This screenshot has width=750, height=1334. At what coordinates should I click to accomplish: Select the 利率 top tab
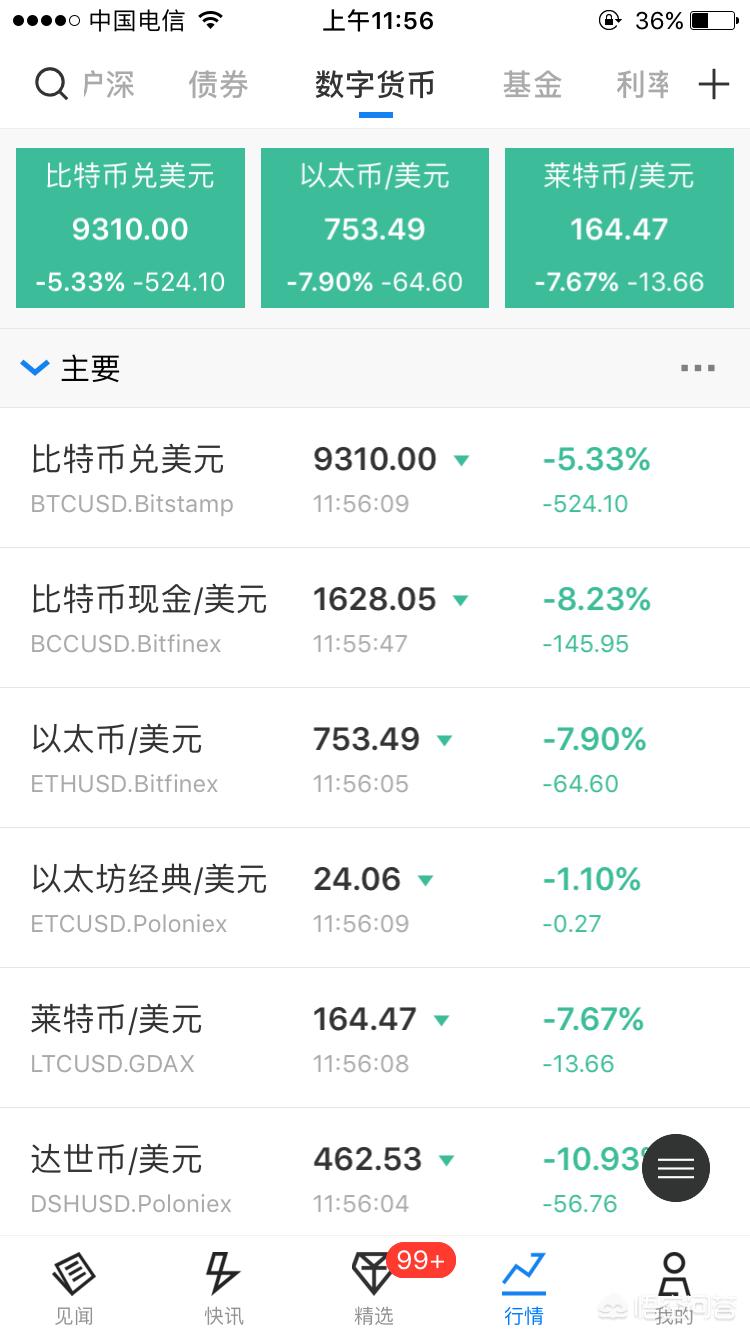pyautogui.click(x=643, y=85)
